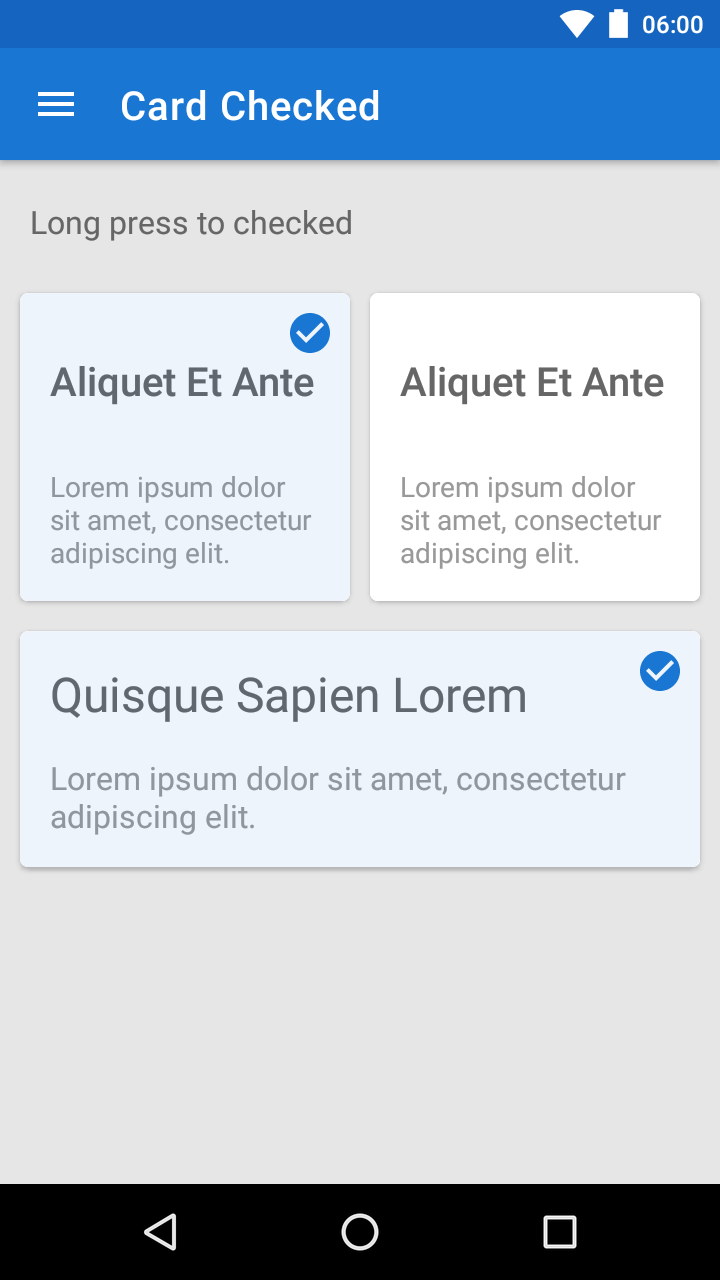Image resolution: width=720 pixels, height=1280 pixels.
Task: Tap the Quisque Sapien Lorem card title text
Action: pyautogui.click(x=288, y=695)
